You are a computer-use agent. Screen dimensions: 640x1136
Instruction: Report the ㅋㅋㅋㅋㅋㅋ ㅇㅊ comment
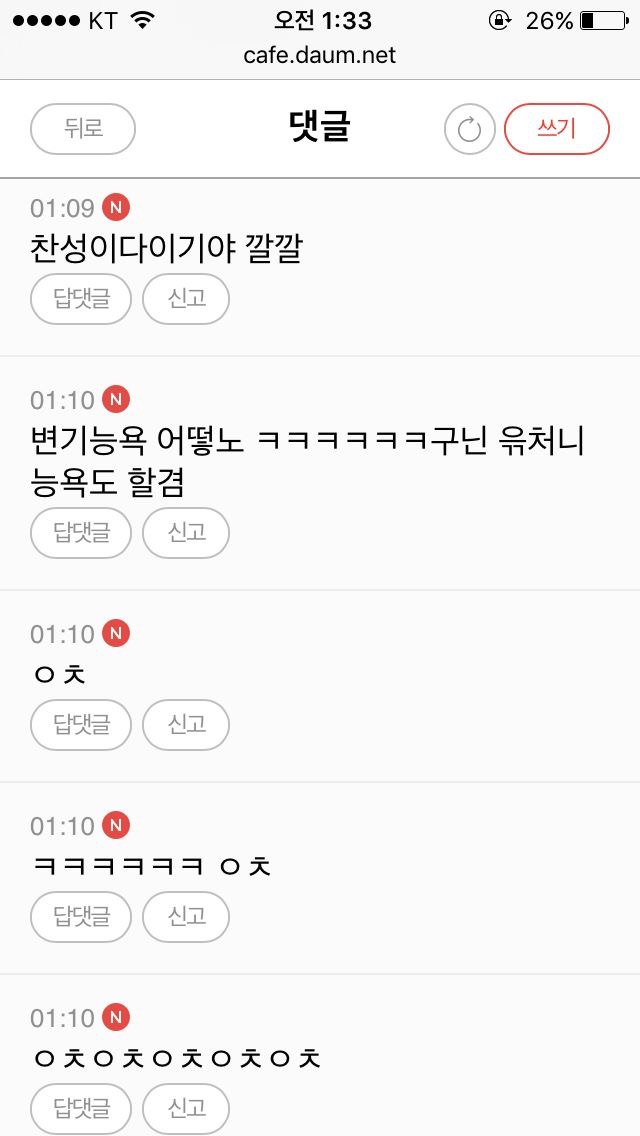(x=186, y=916)
